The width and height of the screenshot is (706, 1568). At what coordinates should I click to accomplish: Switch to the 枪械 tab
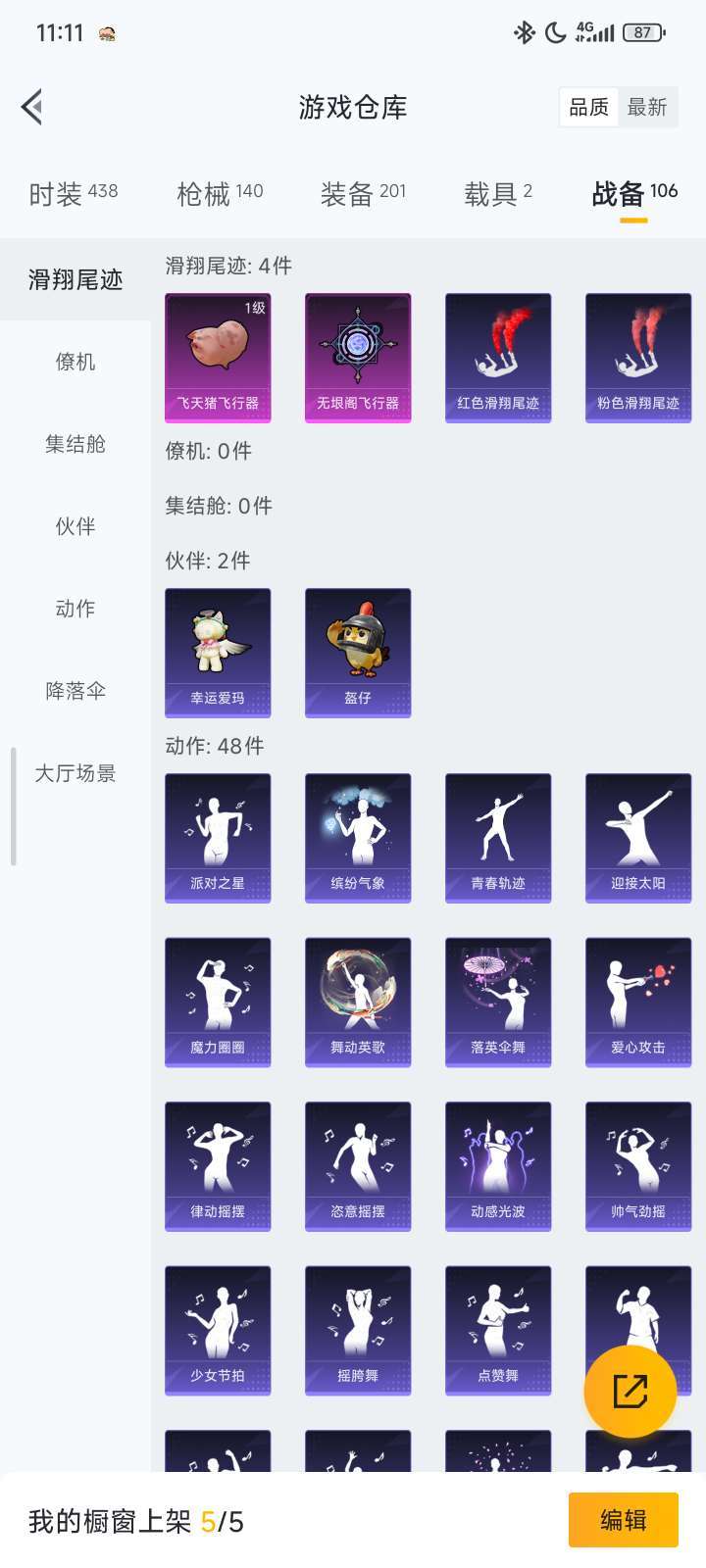pos(220,193)
